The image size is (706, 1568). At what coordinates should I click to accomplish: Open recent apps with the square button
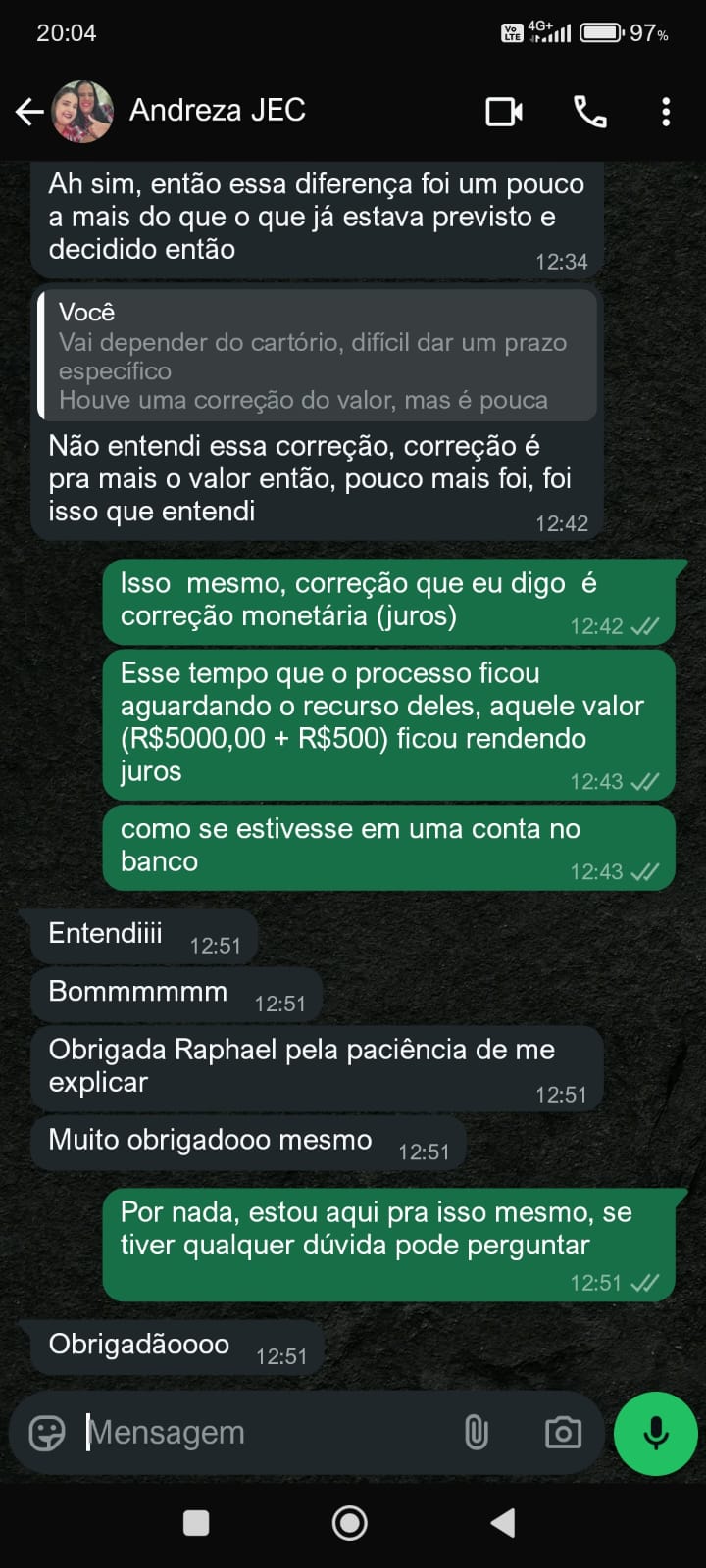click(x=196, y=1522)
